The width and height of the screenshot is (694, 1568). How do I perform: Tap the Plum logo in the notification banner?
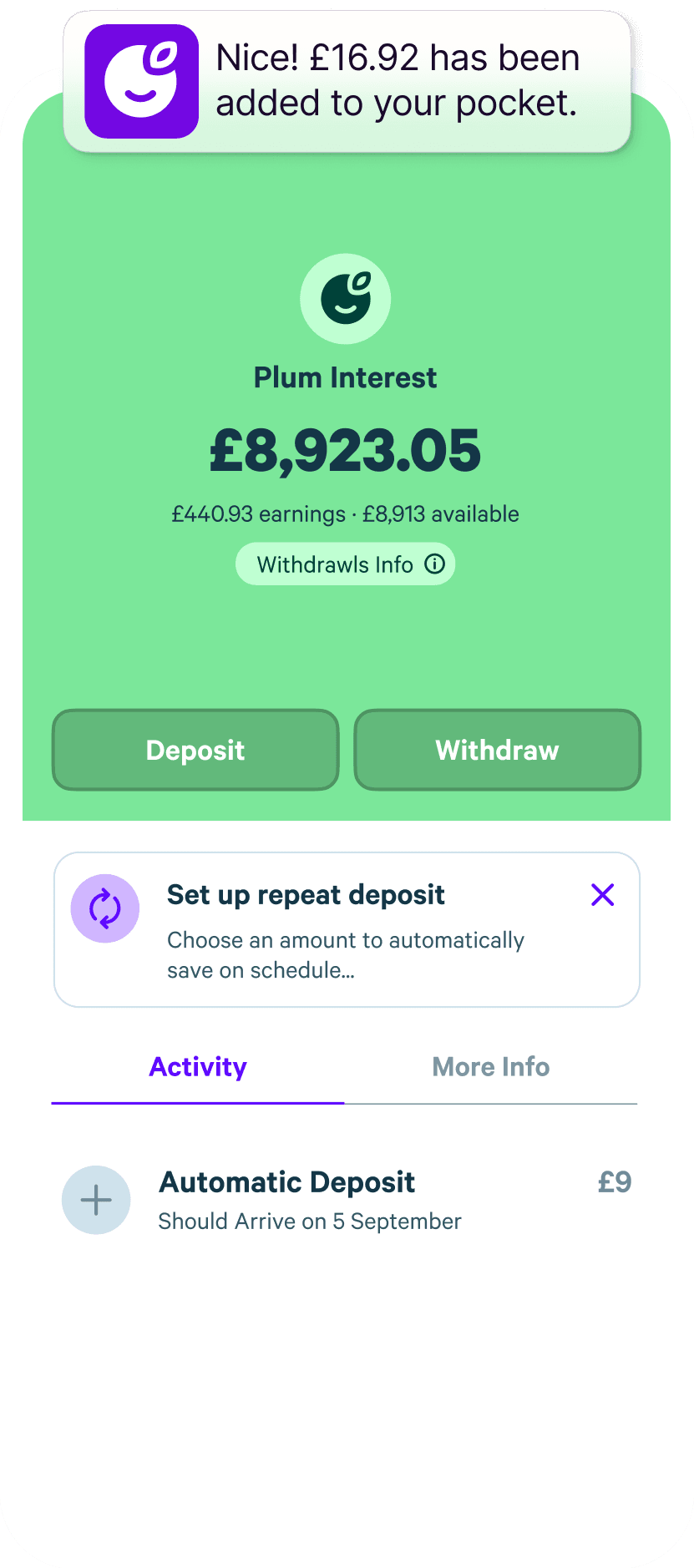[140, 79]
